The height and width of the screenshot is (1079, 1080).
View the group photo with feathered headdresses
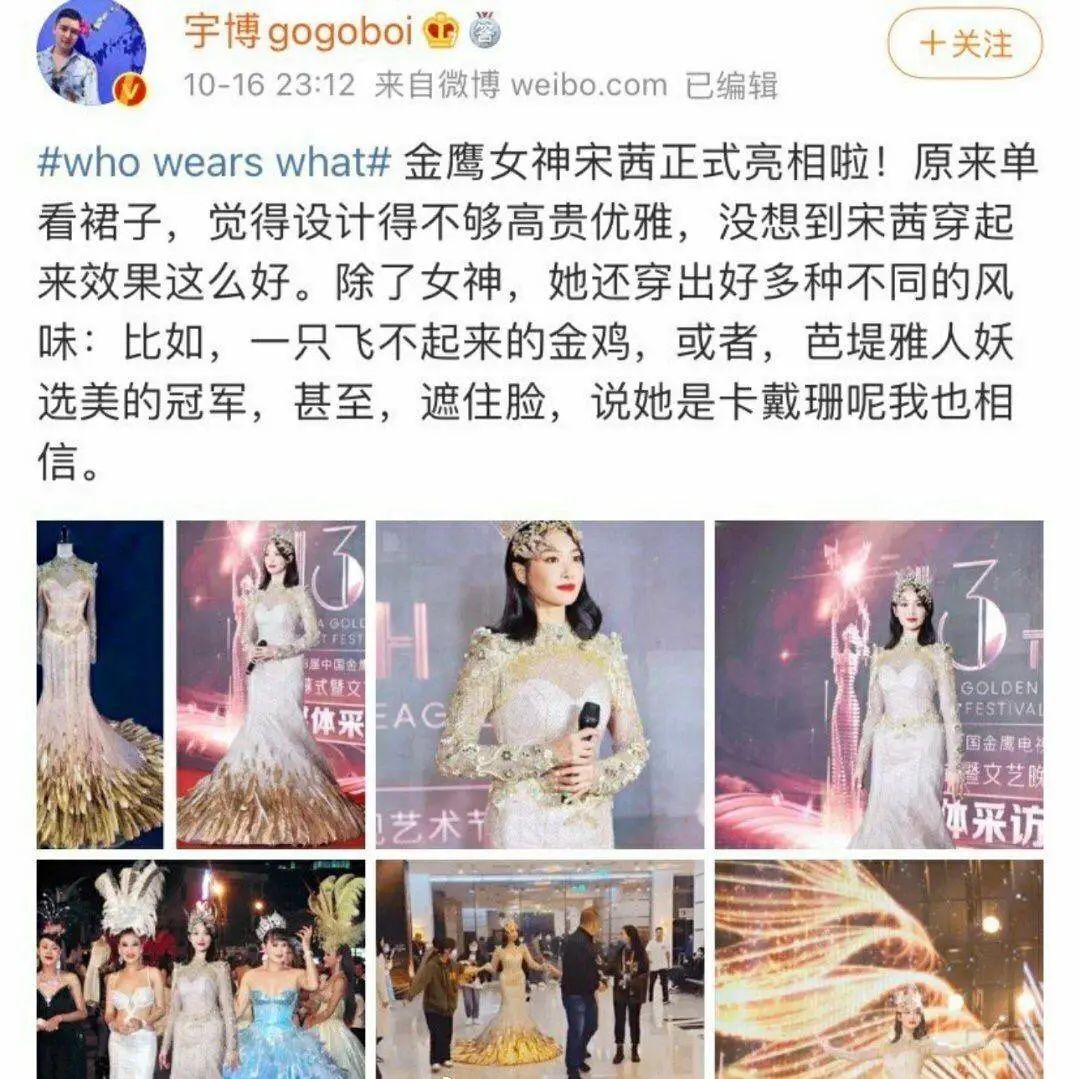pos(200,968)
